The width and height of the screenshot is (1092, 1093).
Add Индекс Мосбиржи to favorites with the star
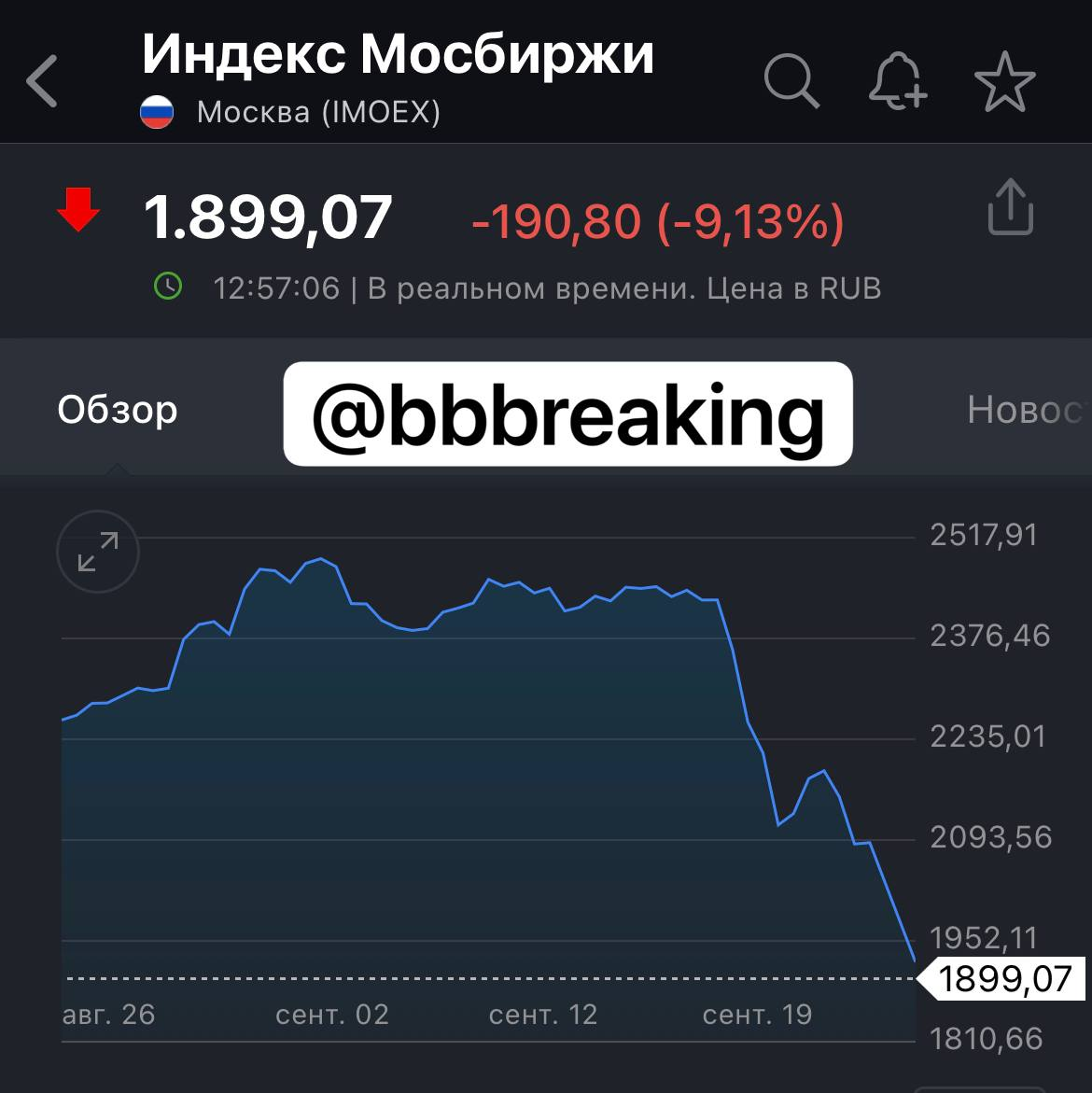[1004, 82]
